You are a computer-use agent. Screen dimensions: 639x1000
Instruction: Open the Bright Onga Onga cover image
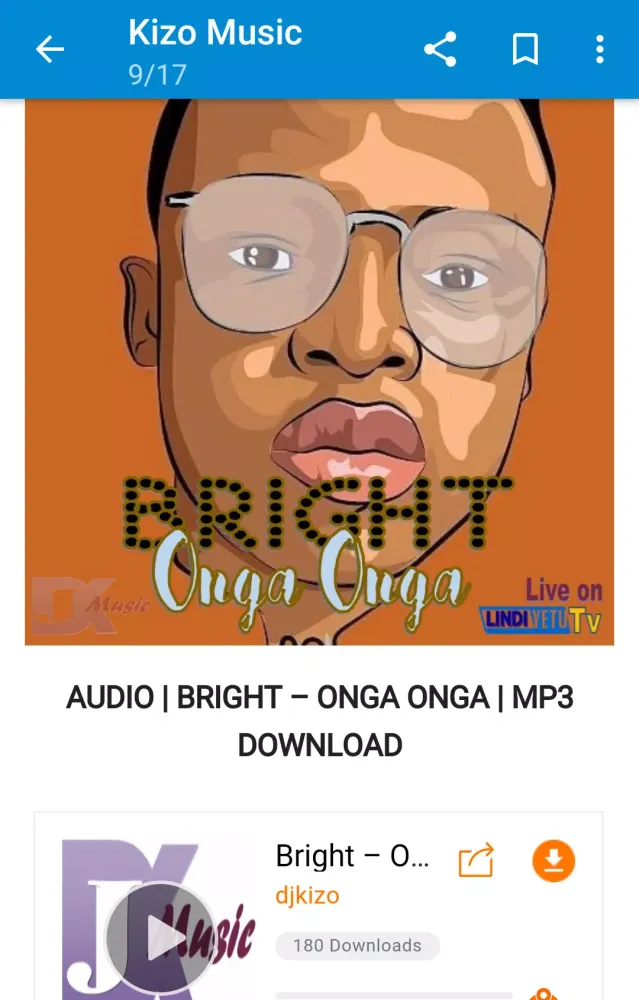pos(319,372)
